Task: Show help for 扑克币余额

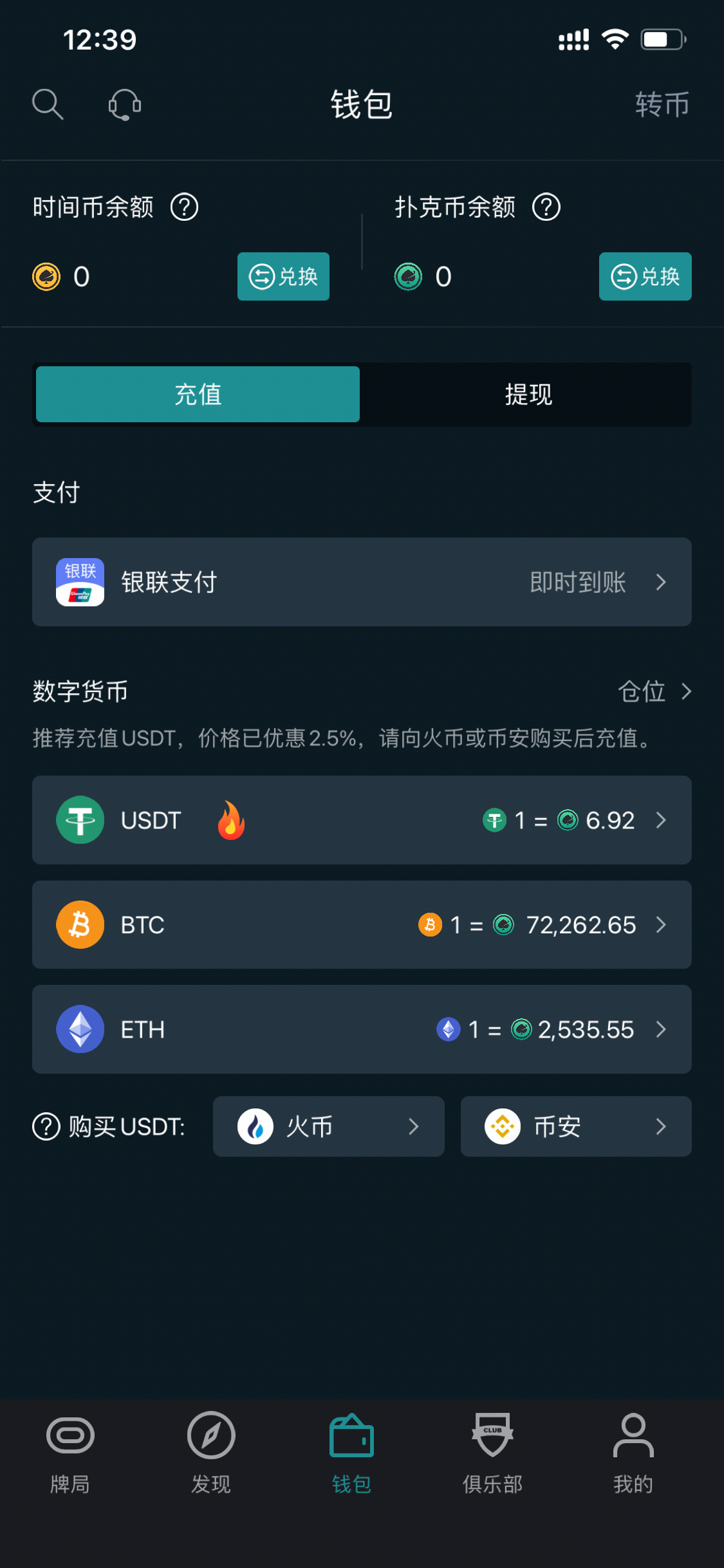Action: (x=546, y=207)
